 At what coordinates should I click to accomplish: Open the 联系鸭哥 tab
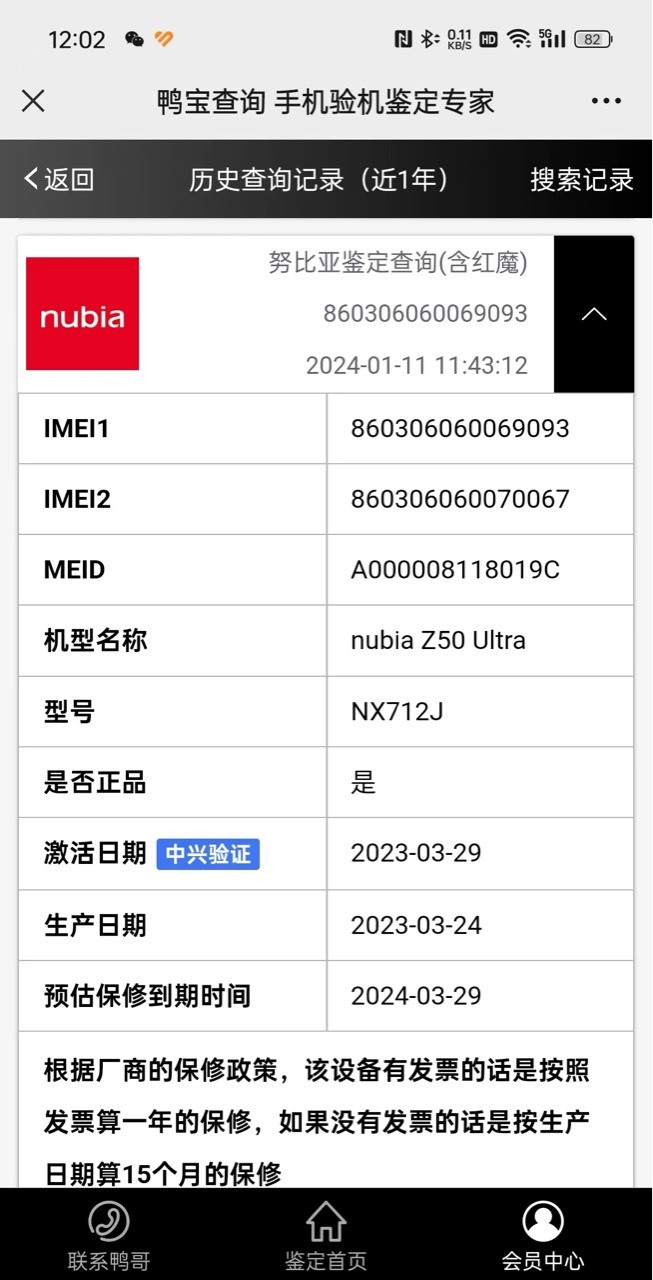coord(109,1235)
